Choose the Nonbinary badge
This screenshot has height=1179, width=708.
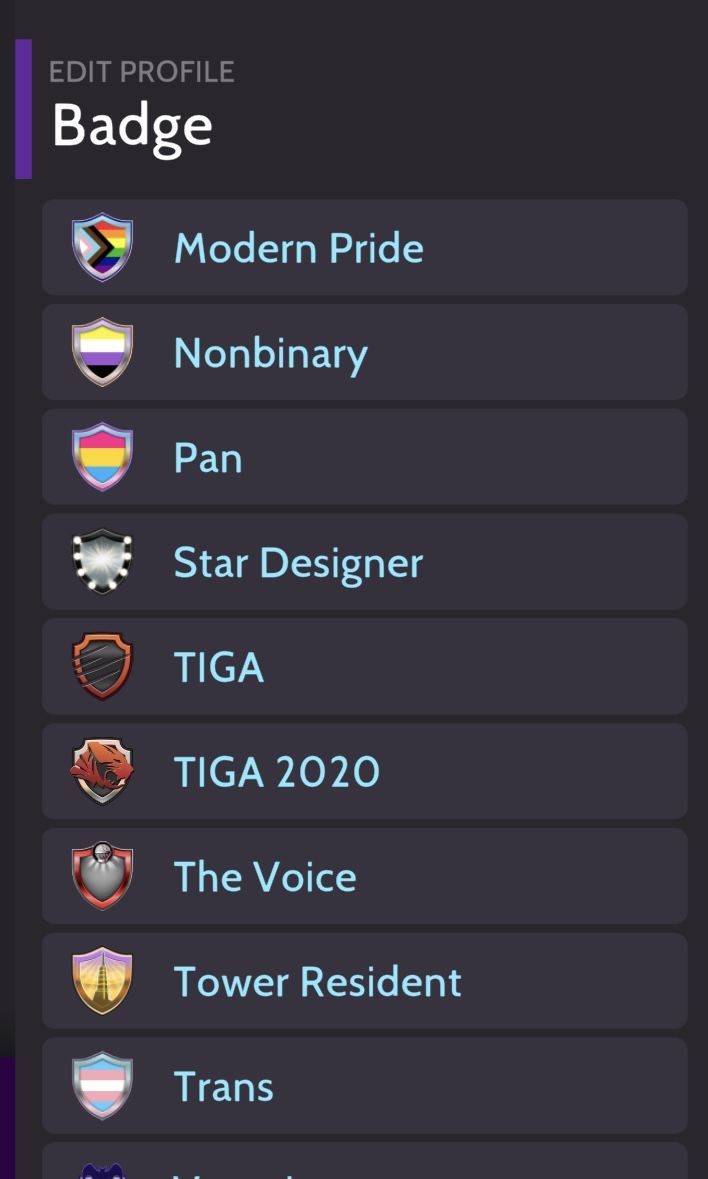(365, 352)
